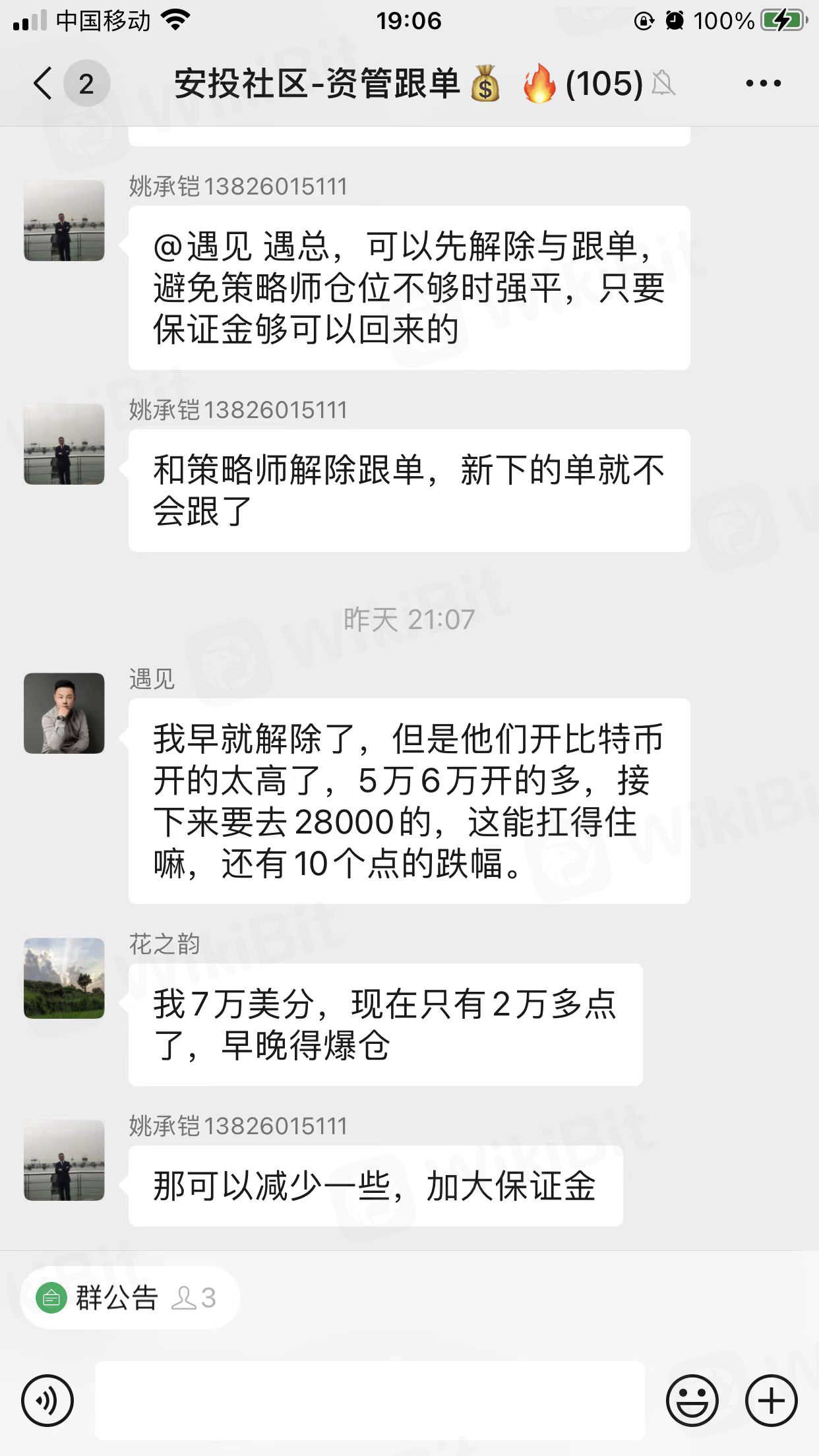Viewport: 819px width, 1456px height.
Task: Open avatar beside the 和策略师解除跟单 message
Action: click(x=64, y=444)
